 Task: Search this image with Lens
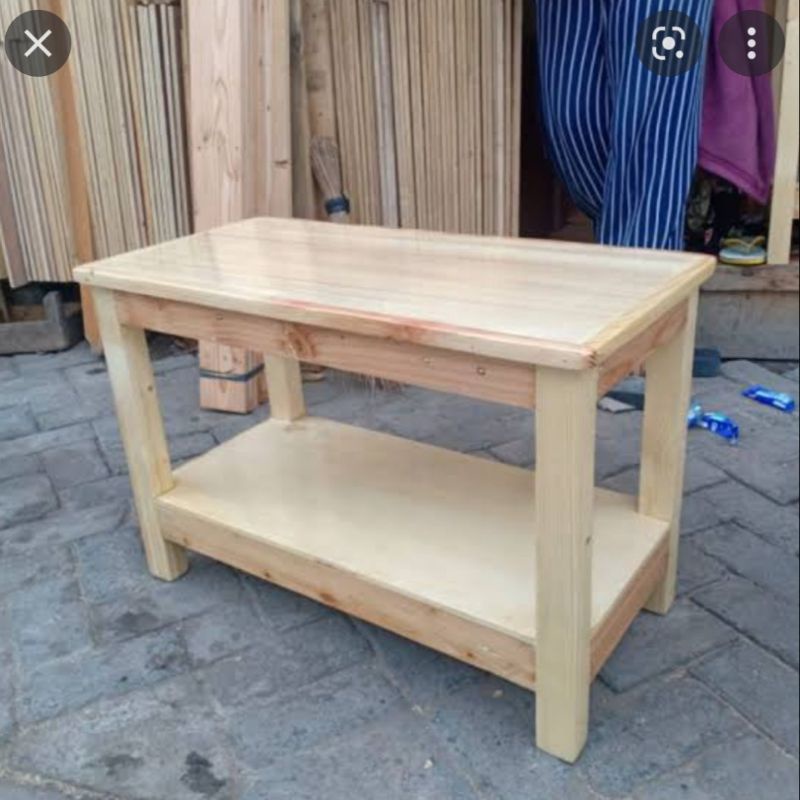pyautogui.click(x=668, y=43)
